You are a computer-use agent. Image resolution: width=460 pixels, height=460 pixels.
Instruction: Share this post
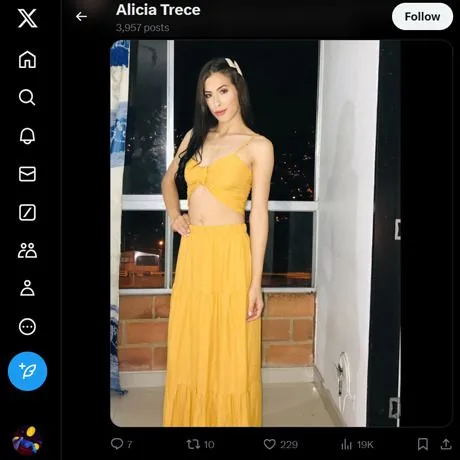tap(446, 444)
